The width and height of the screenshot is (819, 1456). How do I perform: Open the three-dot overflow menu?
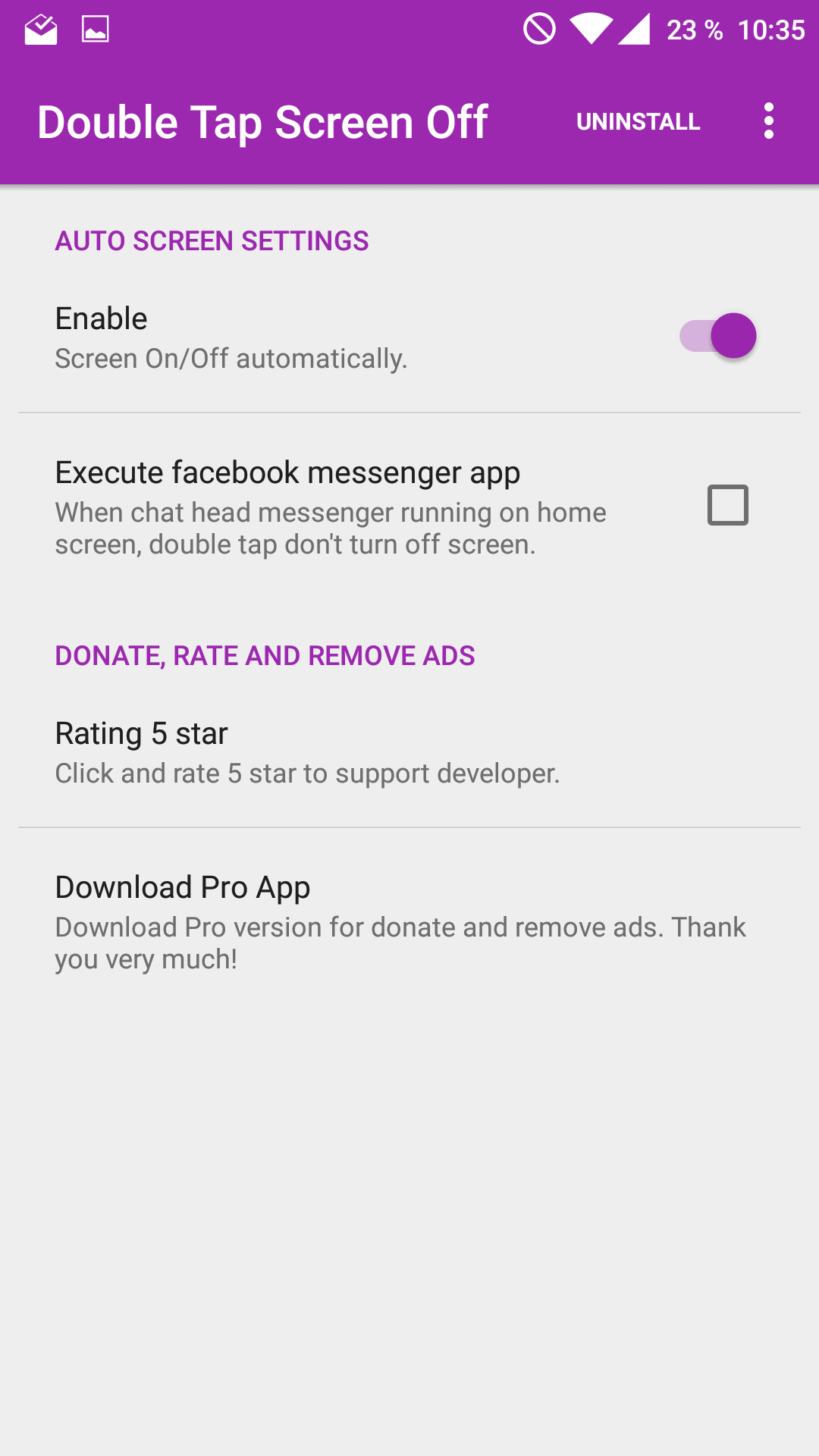(768, 121)
